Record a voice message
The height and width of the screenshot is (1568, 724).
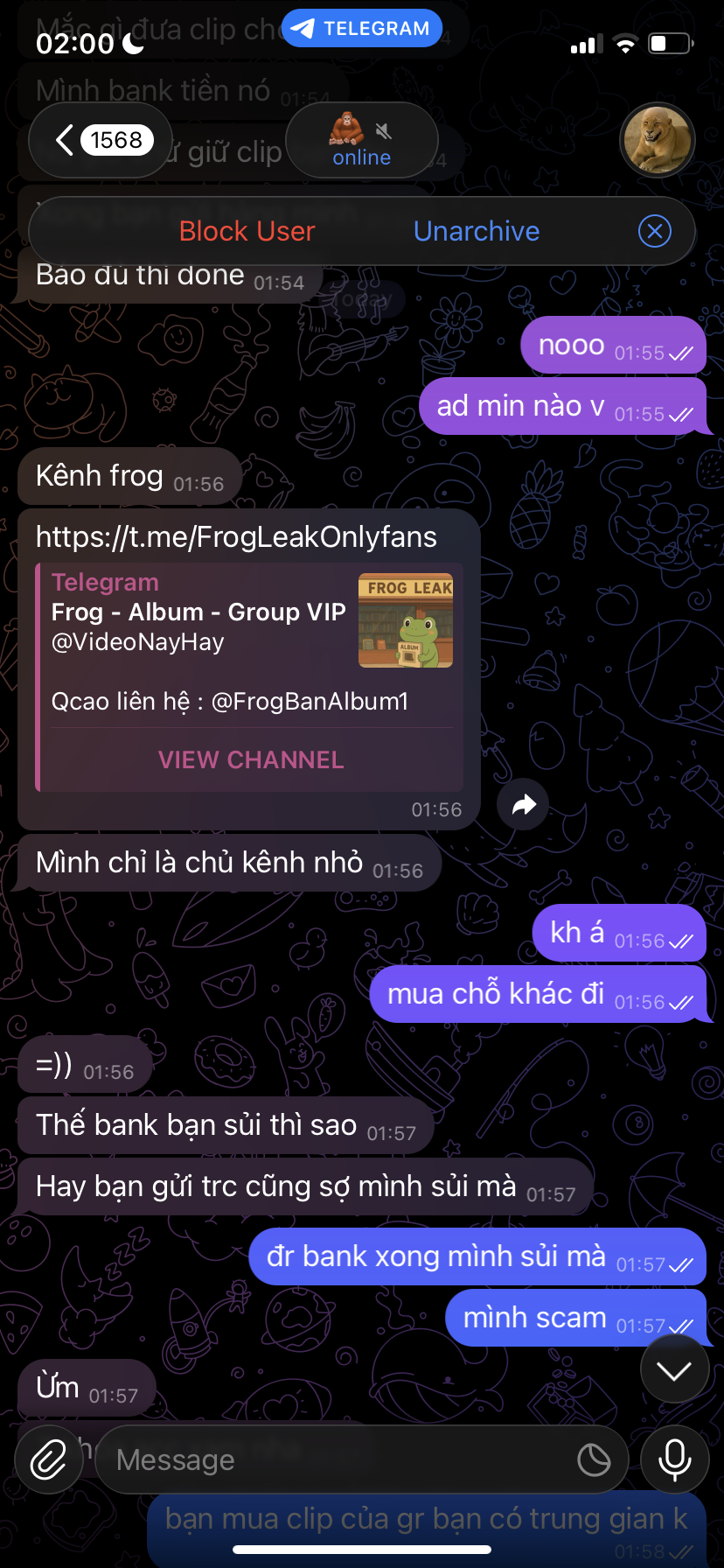click(x=674, y=1459)
